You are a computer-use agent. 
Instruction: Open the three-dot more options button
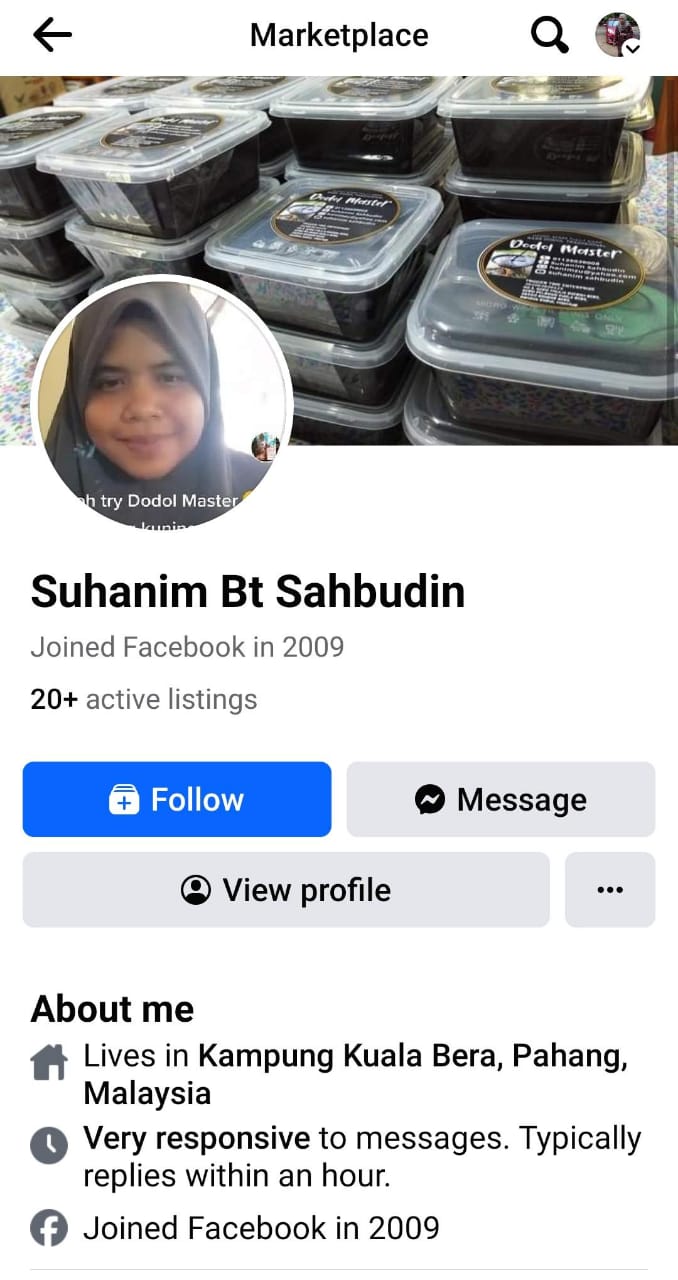[609, 889]
